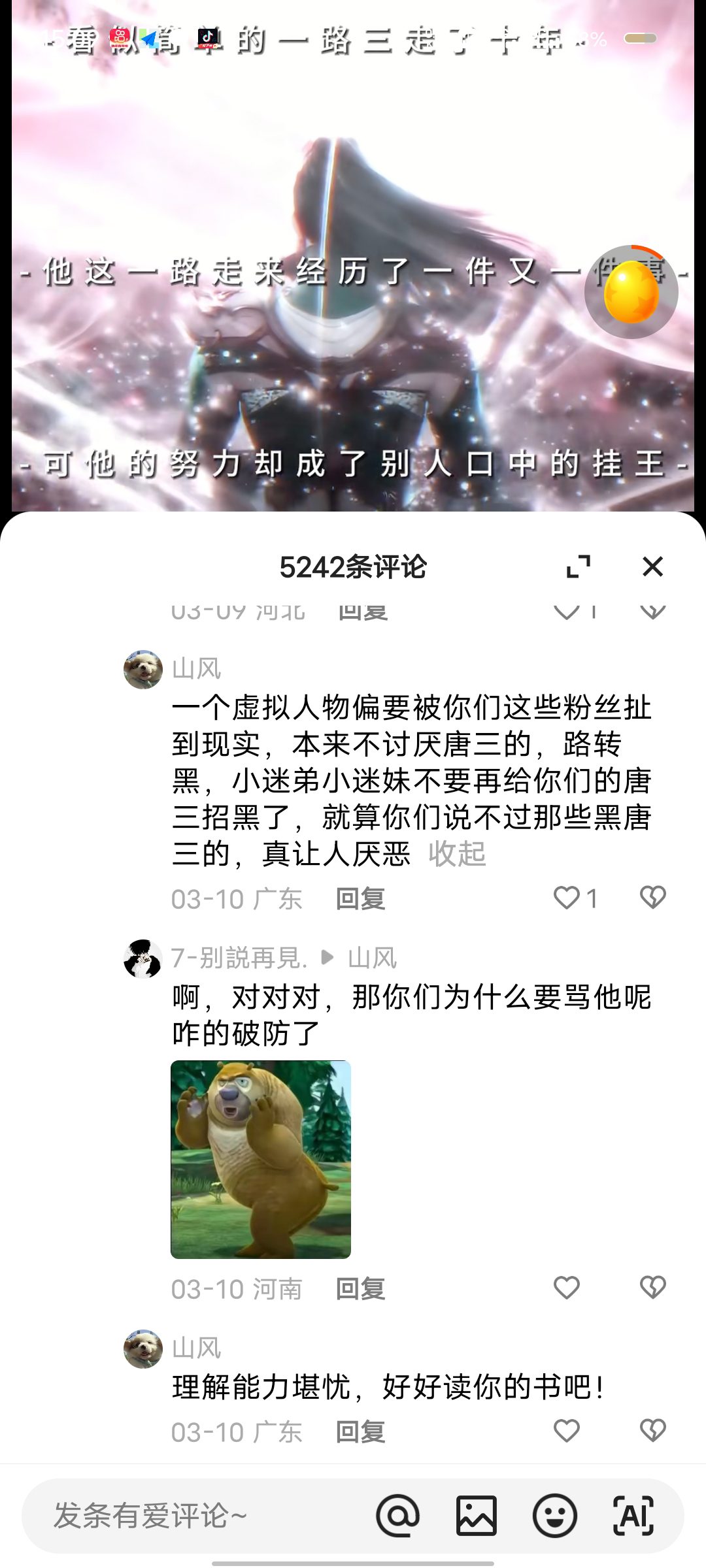The image size is (706, 1568).
Task: Collapse 山风's long comment via 收起
Action: 458,854
